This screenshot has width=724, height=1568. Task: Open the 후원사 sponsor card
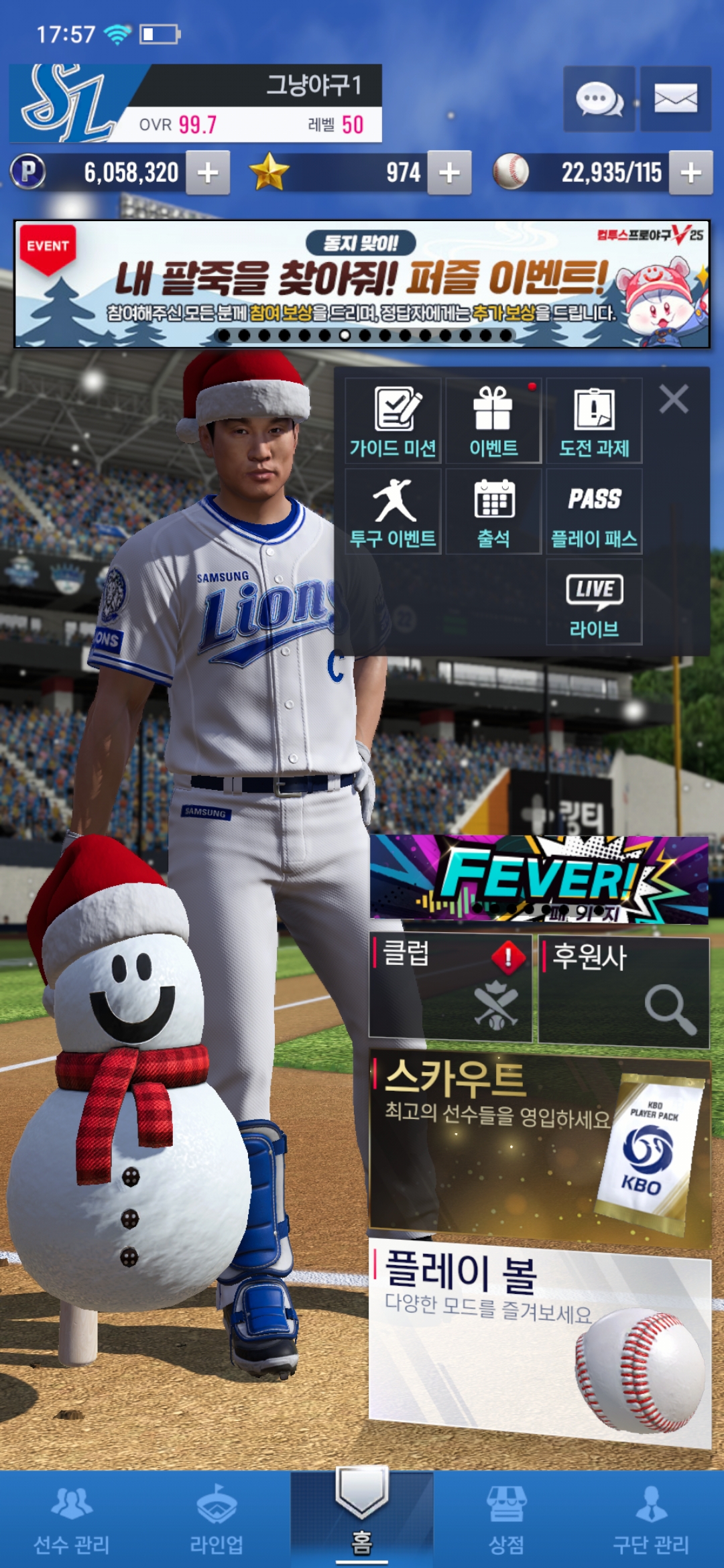(623, 992)
